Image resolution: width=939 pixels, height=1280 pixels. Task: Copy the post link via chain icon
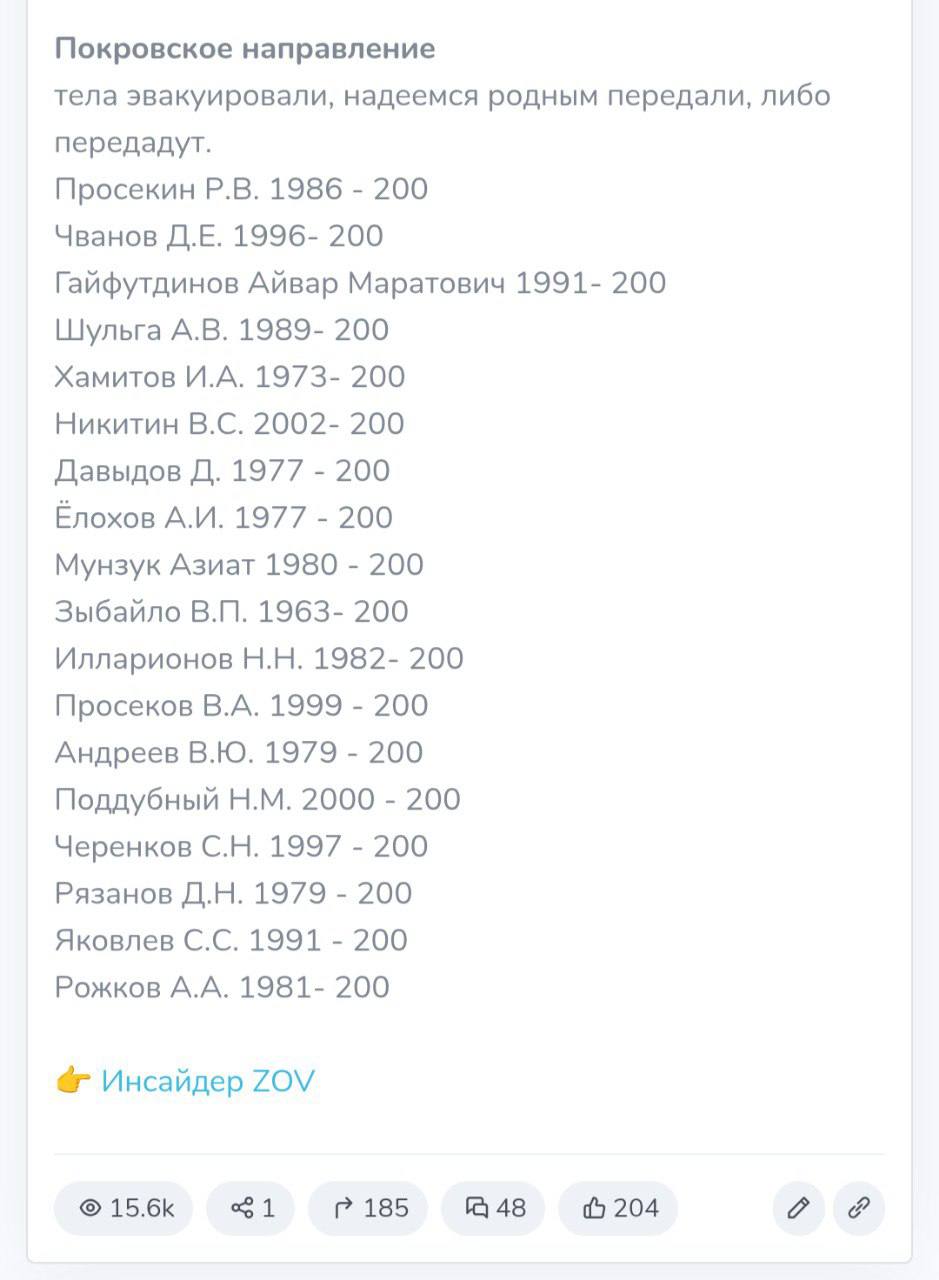859,1208
